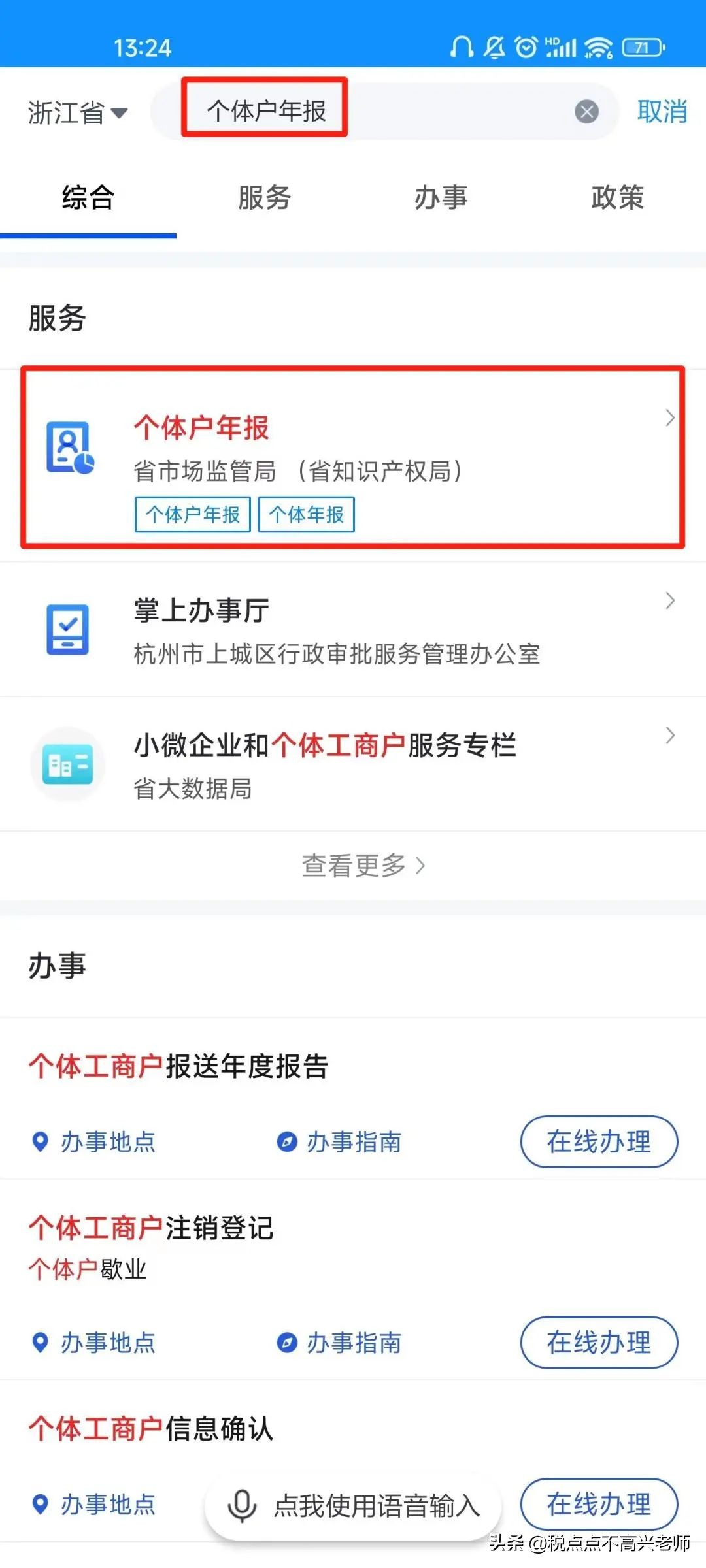Screen dimensions: 706x1568
Task: Tap the muted notification bell icon
Action: (493, 46)
